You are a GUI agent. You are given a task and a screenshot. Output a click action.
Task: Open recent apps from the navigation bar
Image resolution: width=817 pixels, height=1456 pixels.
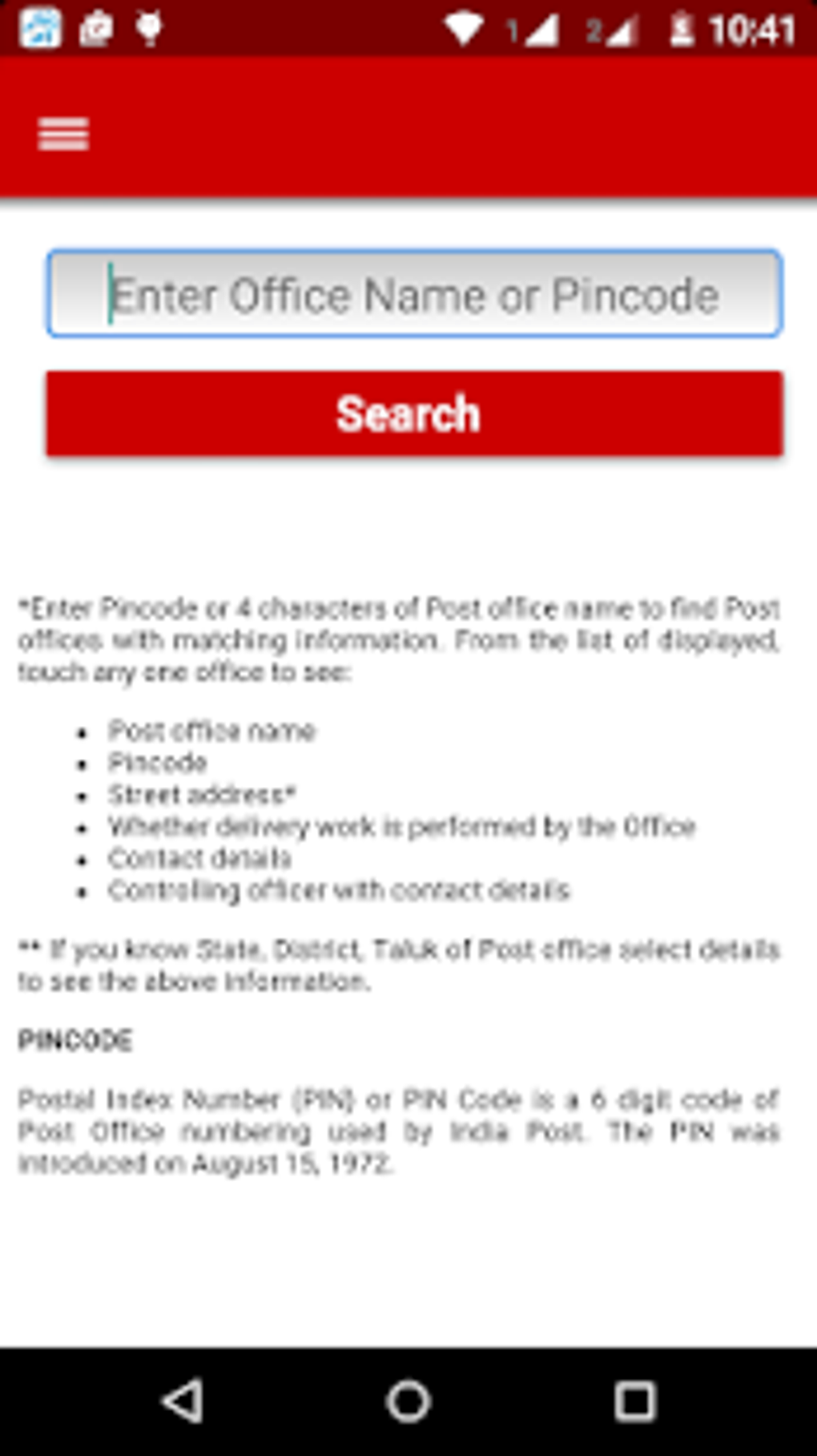tap(635, 1402)
